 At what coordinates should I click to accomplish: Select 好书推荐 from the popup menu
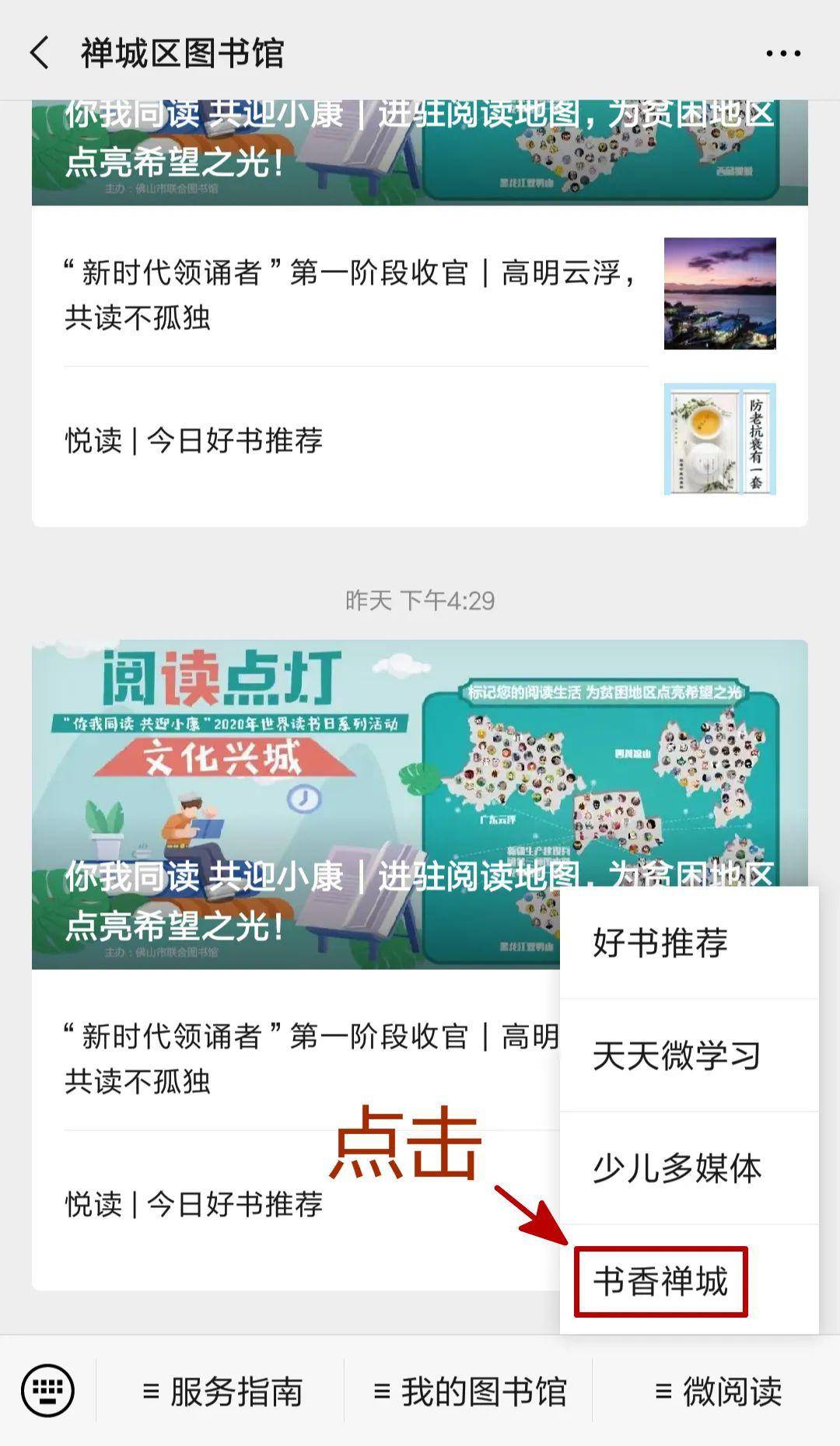click(689, 943)
